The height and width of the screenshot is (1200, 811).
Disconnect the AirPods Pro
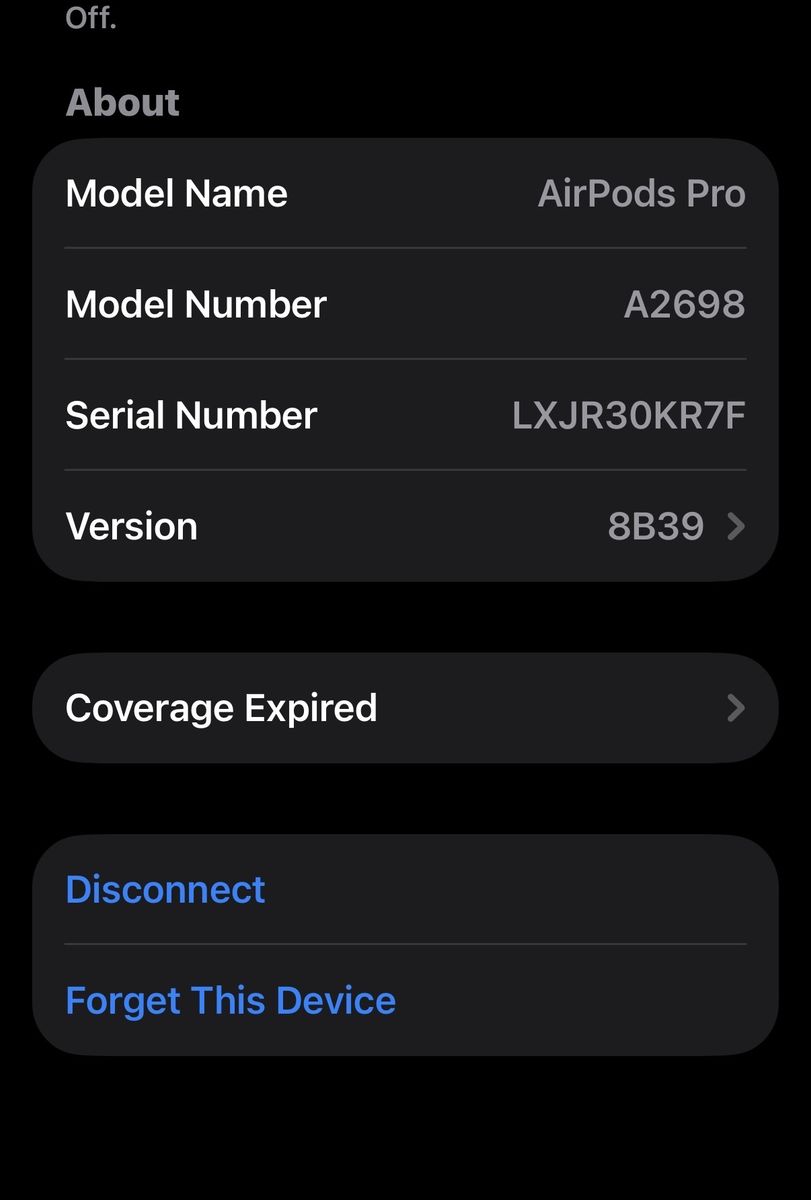[166, 889]
